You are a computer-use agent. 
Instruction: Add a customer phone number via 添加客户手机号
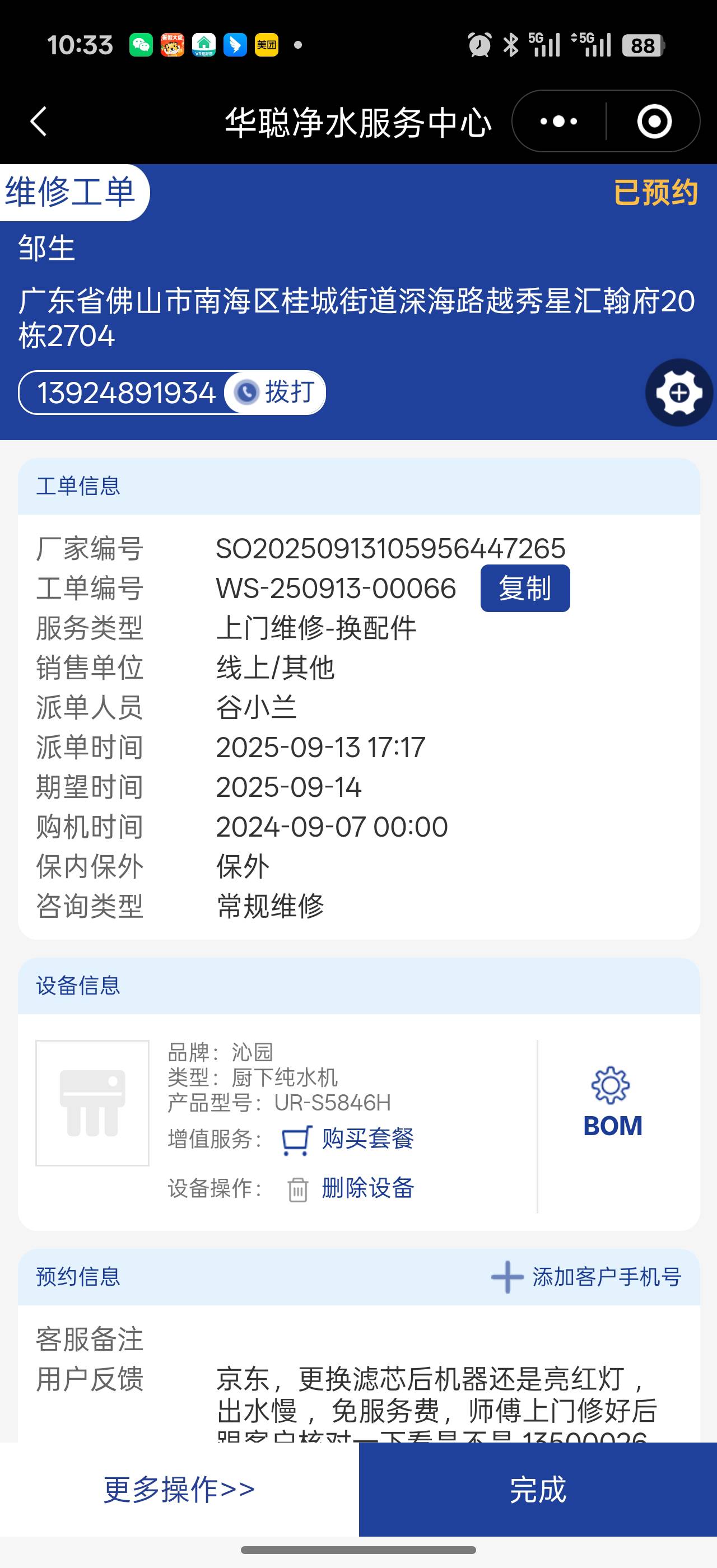(x=586, y=1277)
